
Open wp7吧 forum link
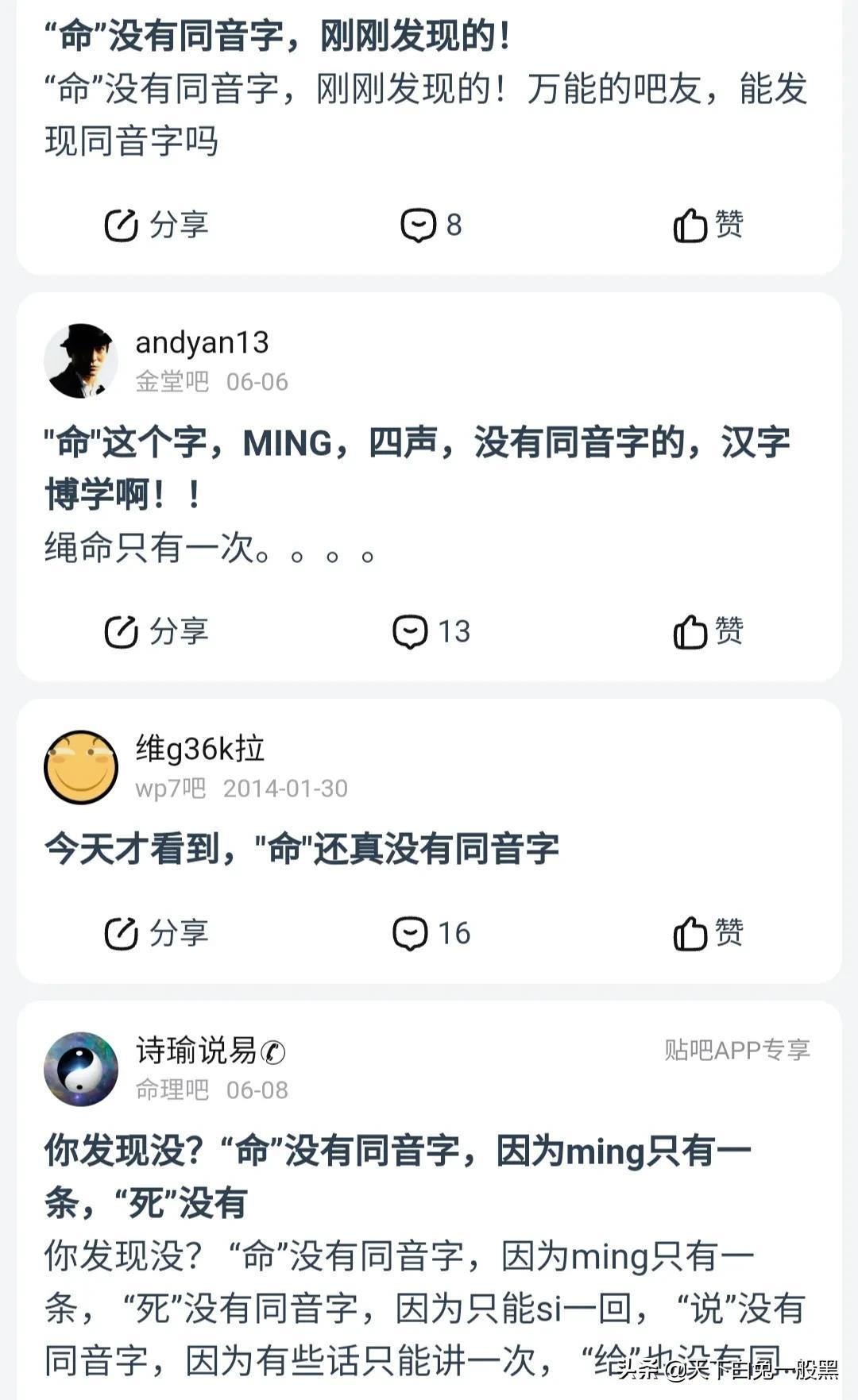point(170,789)
